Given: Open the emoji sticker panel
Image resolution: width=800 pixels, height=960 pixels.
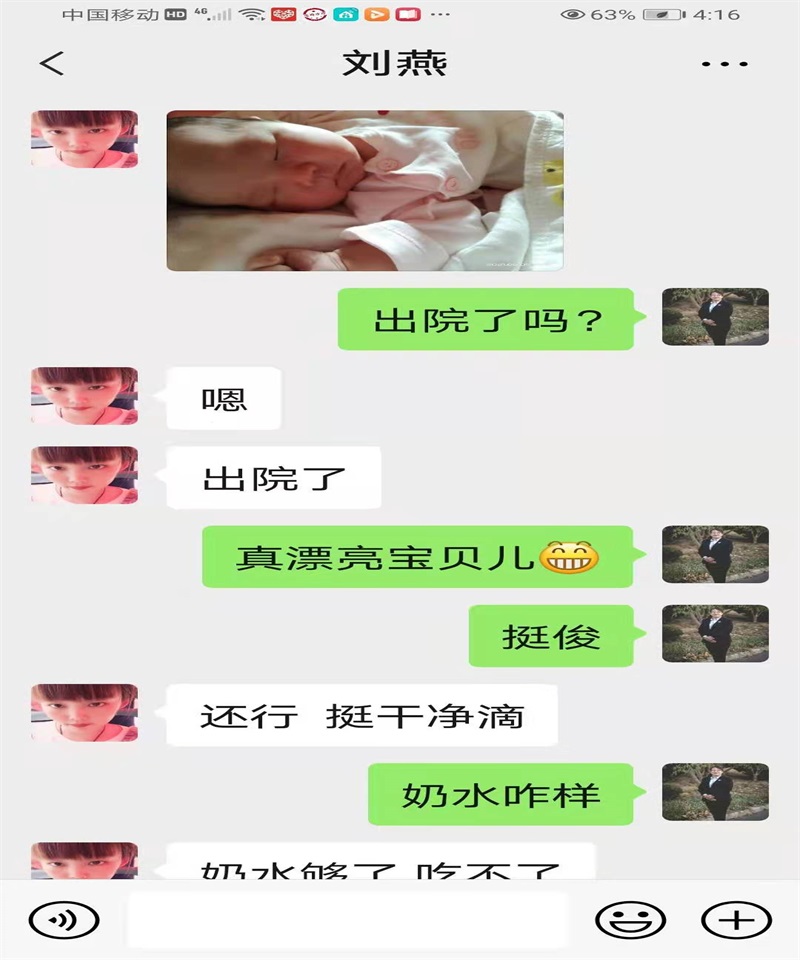Looking at the screenshot, I should 630,919.
